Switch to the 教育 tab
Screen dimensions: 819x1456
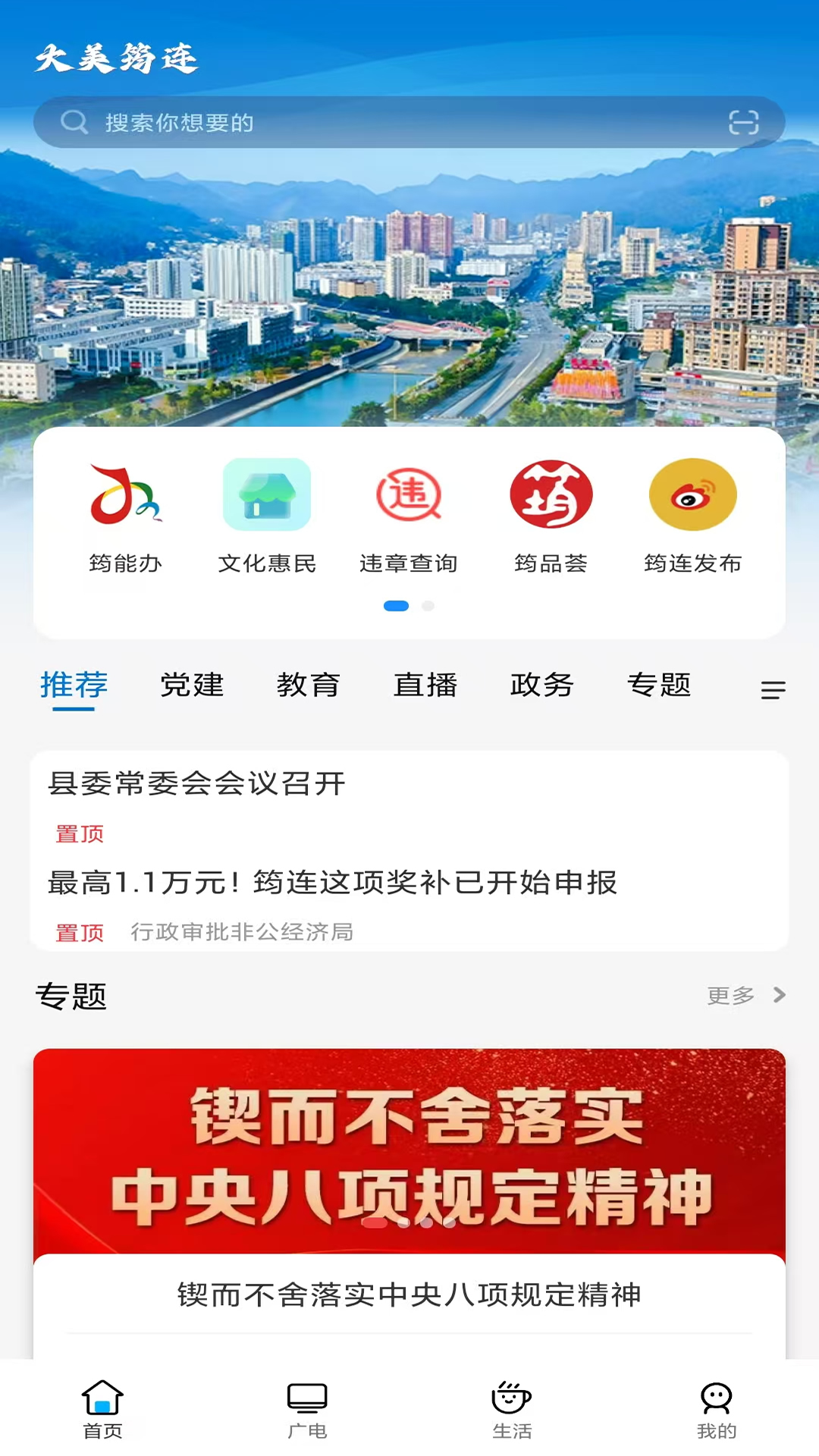309,686
